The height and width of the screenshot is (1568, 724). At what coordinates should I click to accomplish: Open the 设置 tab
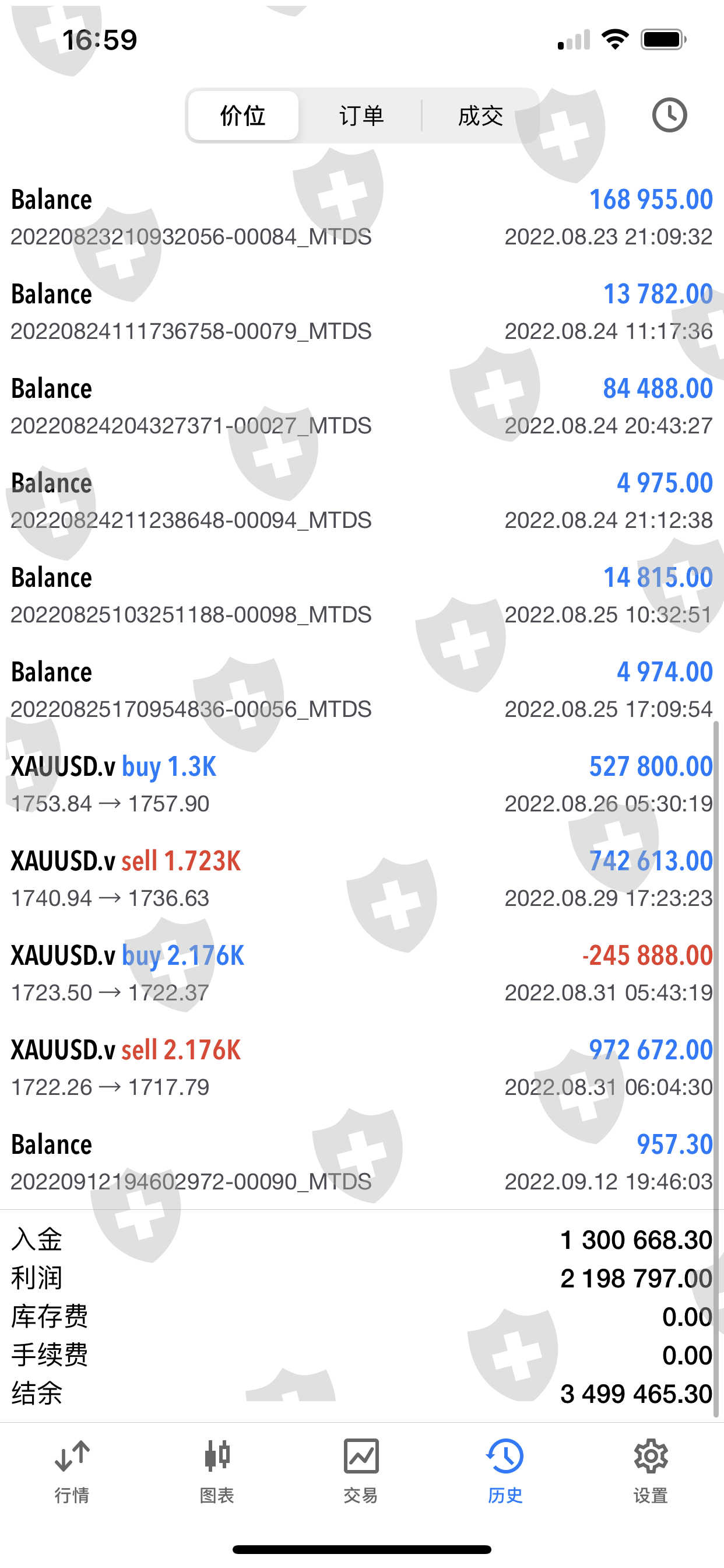[x=651, y=1471]
